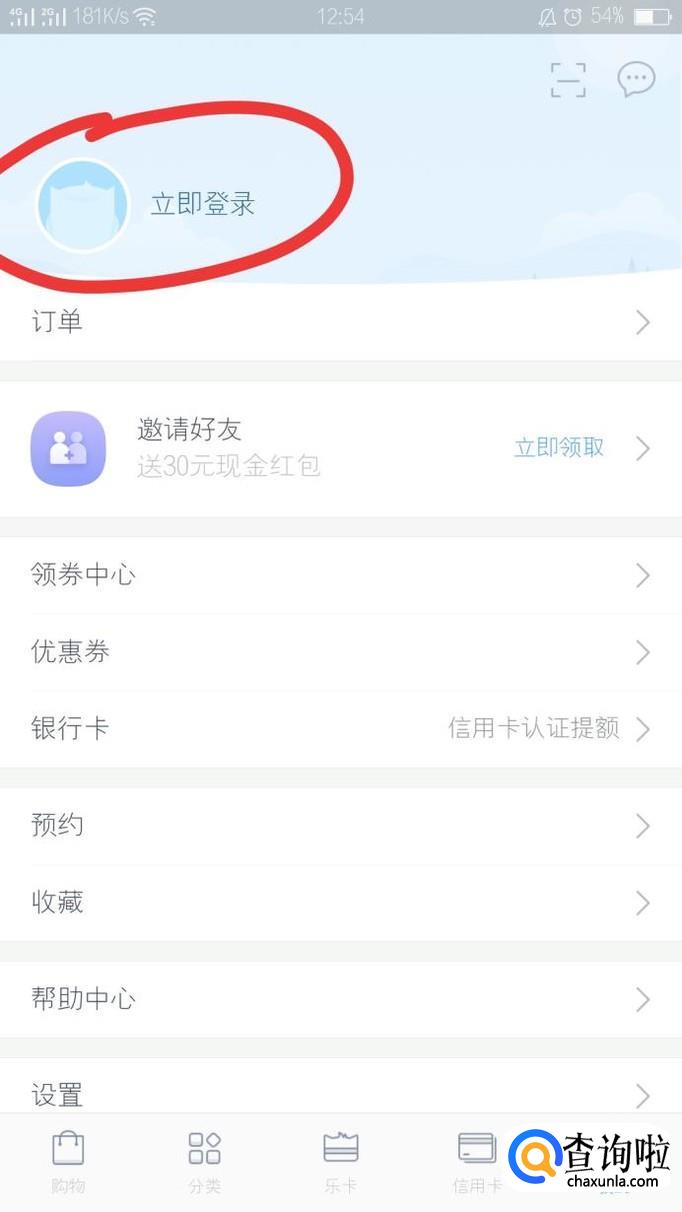Image resolution: width=682 pixels, height=1212 pixels.
Task: Open the messages chat bubble icon
Action: [636, 79]
